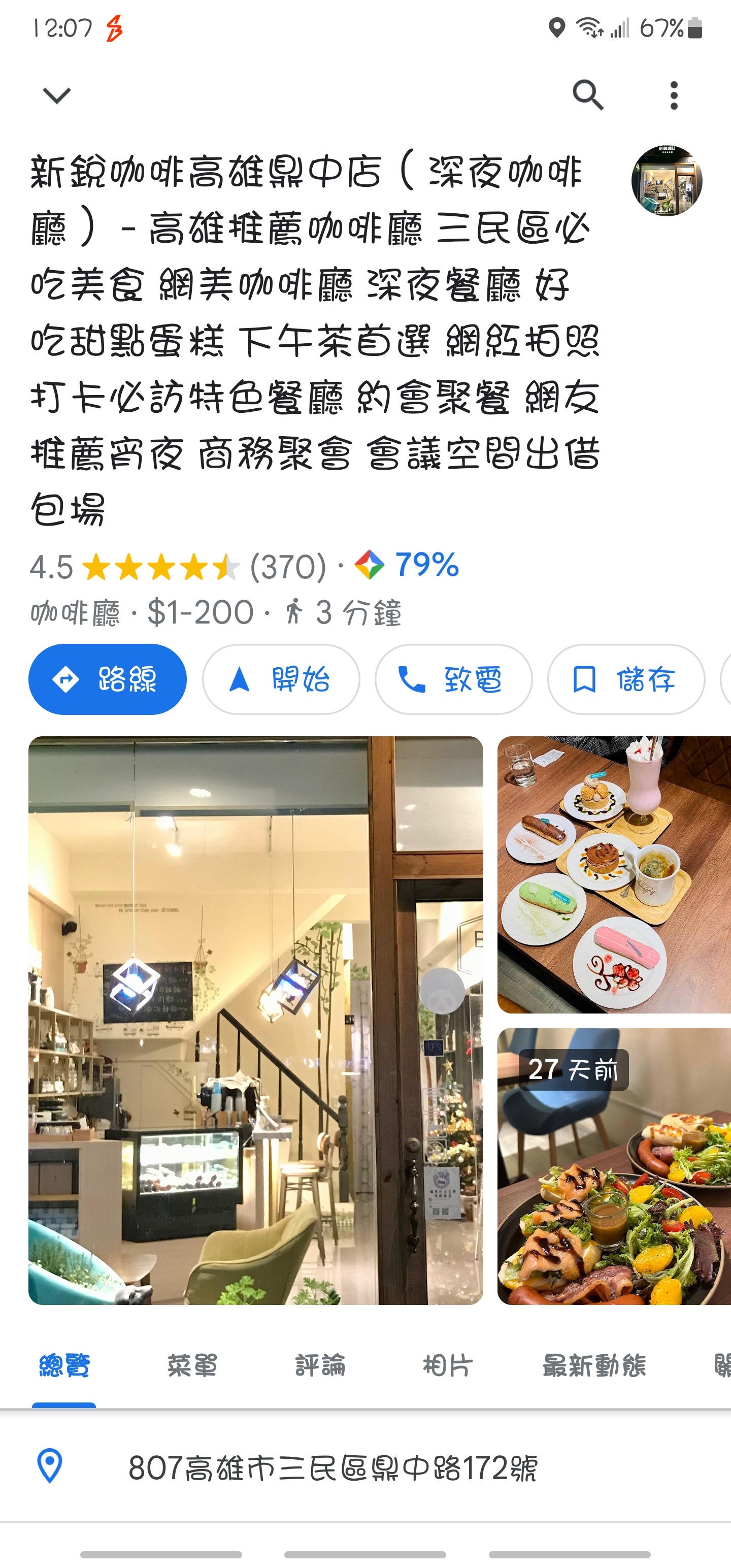Open the search magnifier icon
731x1568 pixels.
point(588,95)
